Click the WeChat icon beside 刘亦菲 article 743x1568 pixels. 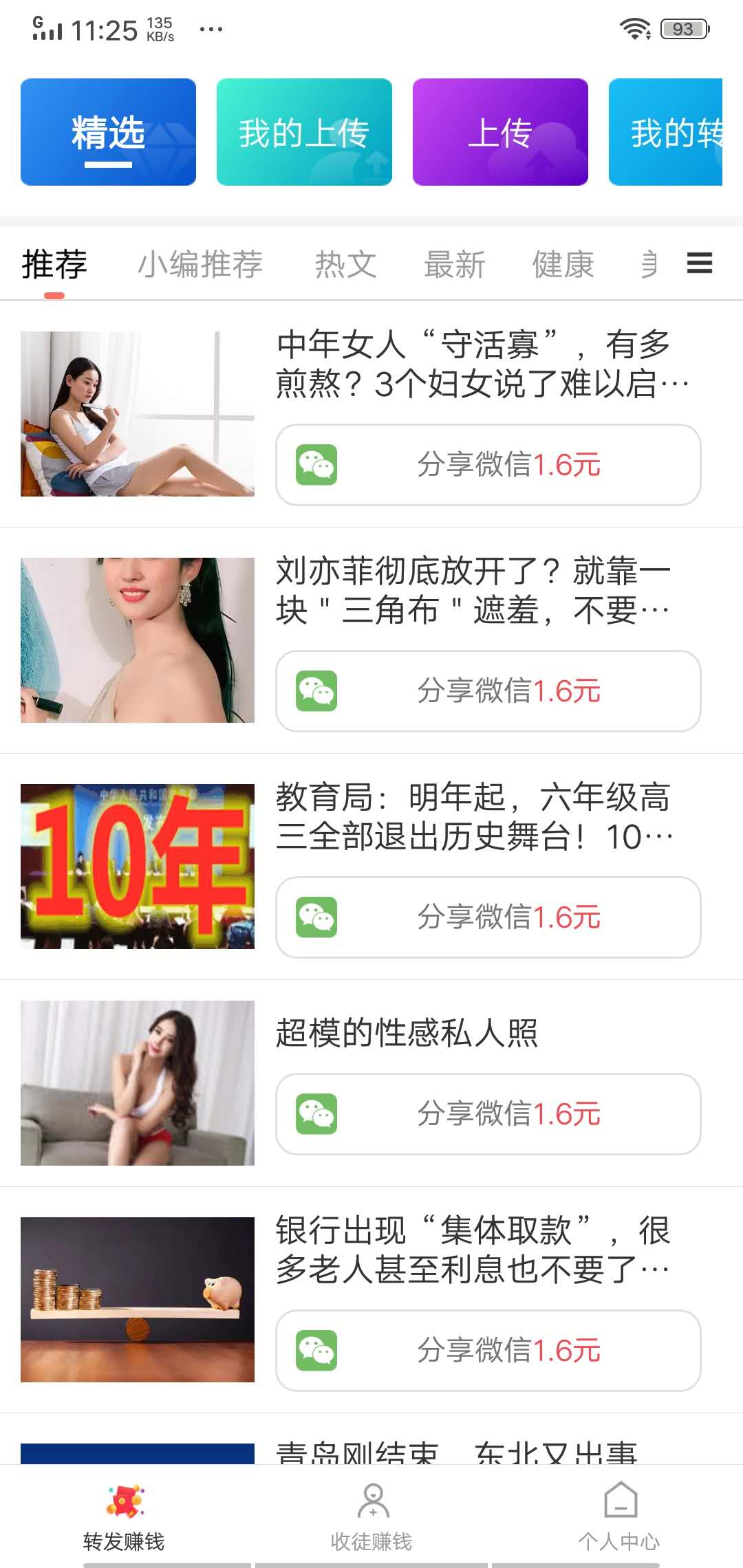tap(317, 691)
